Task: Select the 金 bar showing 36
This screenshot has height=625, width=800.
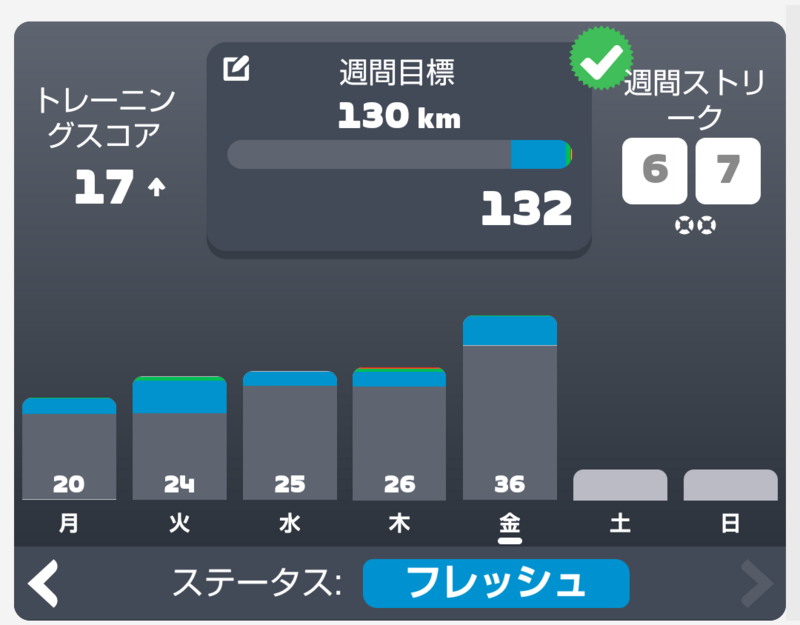Action: click(x=509, y=410)
